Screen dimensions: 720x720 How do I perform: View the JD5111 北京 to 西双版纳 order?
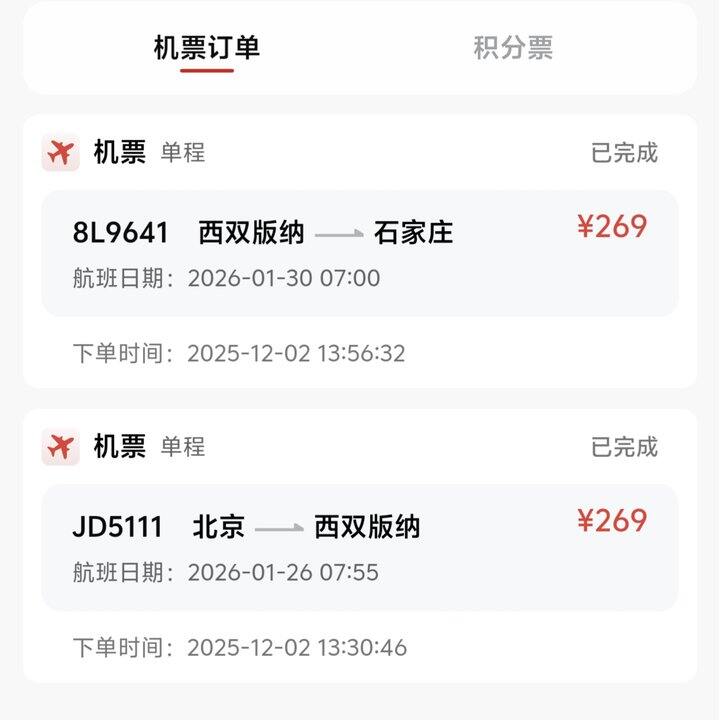click(x=359, y=547)
